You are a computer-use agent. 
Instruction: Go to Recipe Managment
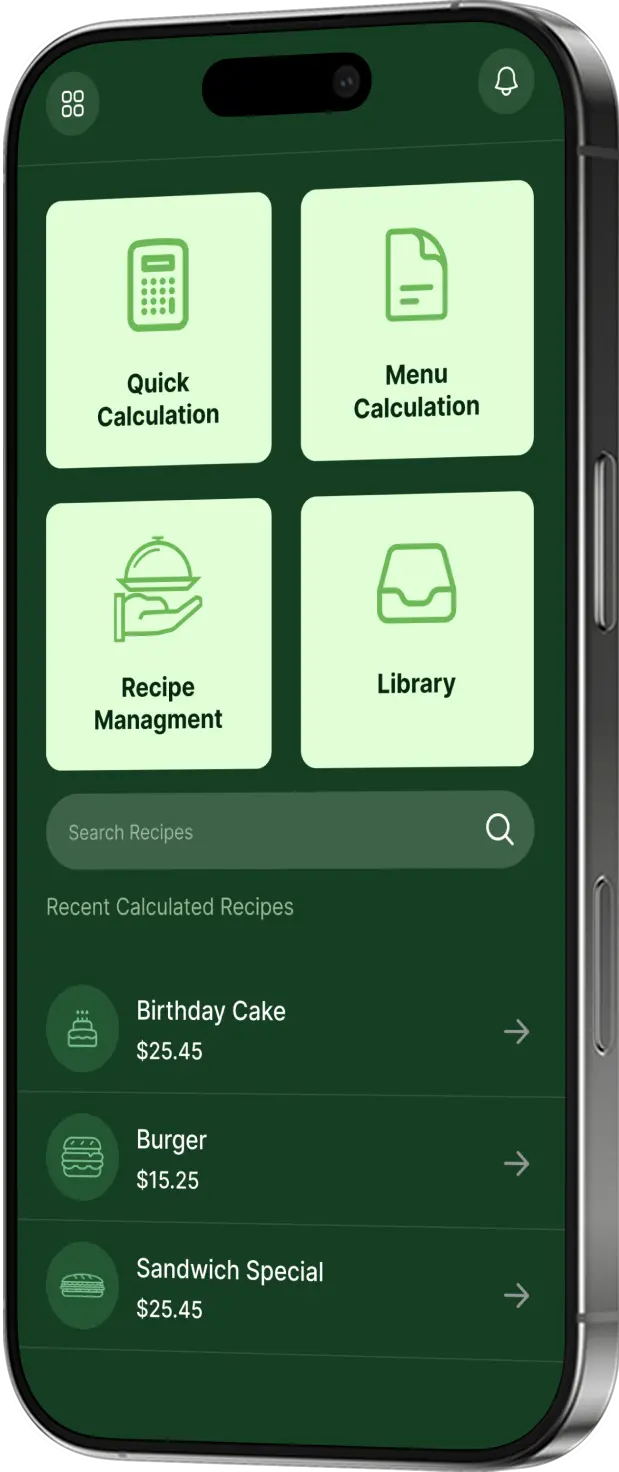(158, 634)
